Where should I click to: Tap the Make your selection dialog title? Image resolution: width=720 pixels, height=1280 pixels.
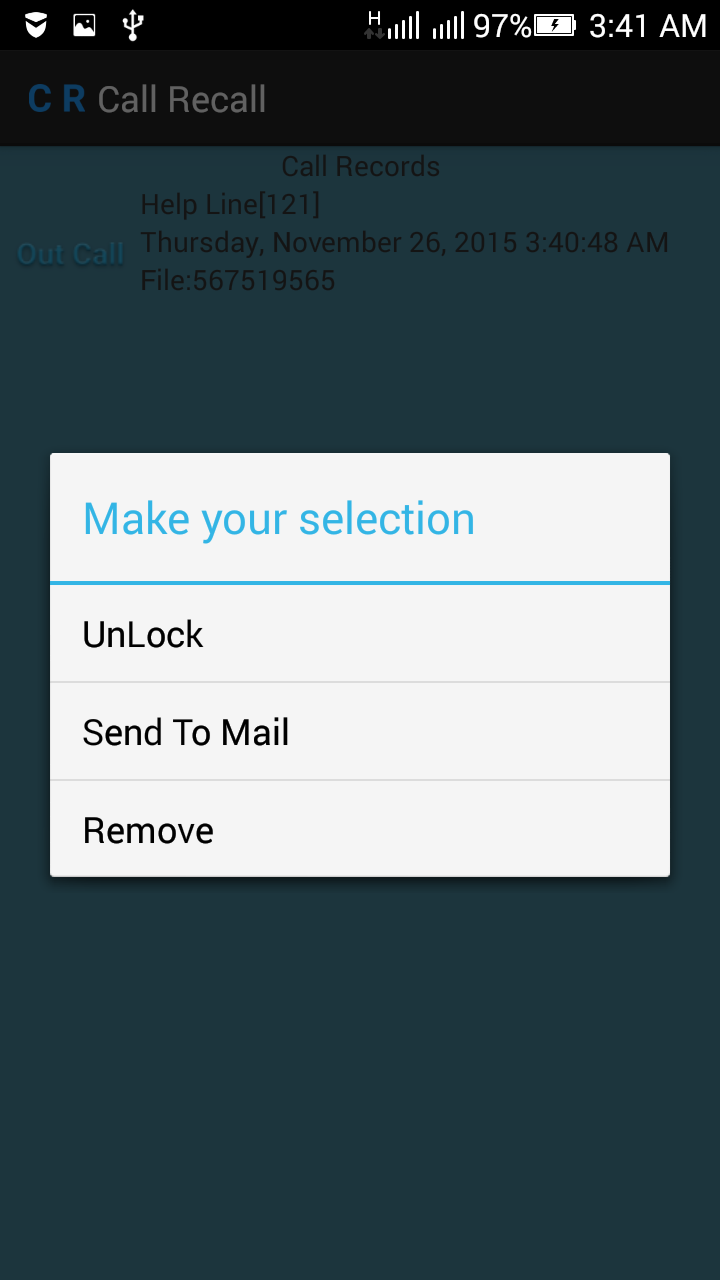279,518
